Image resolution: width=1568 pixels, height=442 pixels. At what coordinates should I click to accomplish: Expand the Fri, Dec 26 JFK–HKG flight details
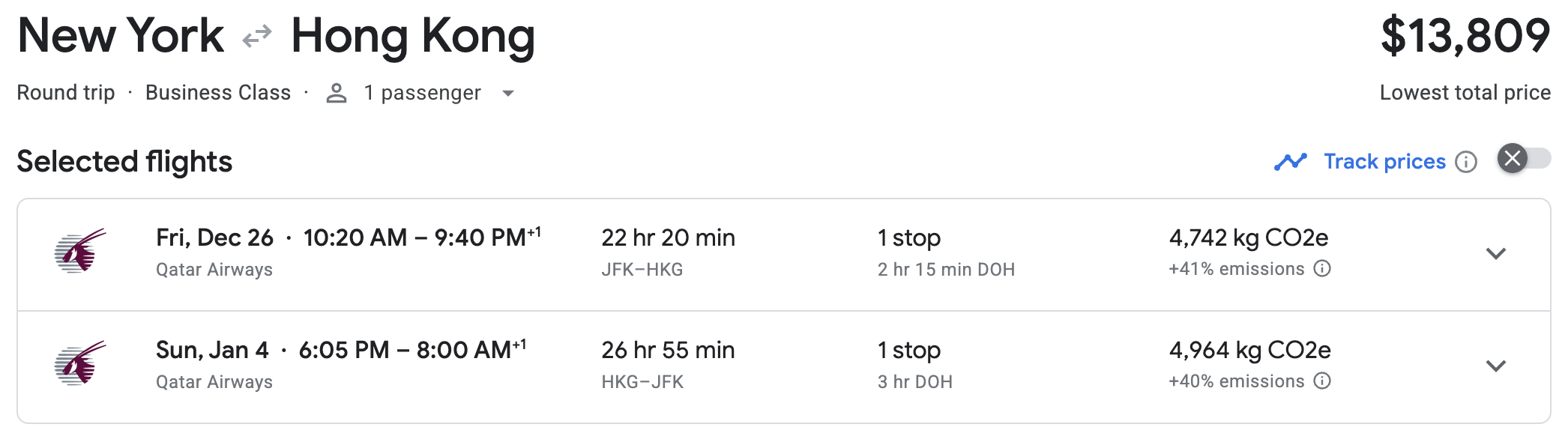(x=1495, y=254)
